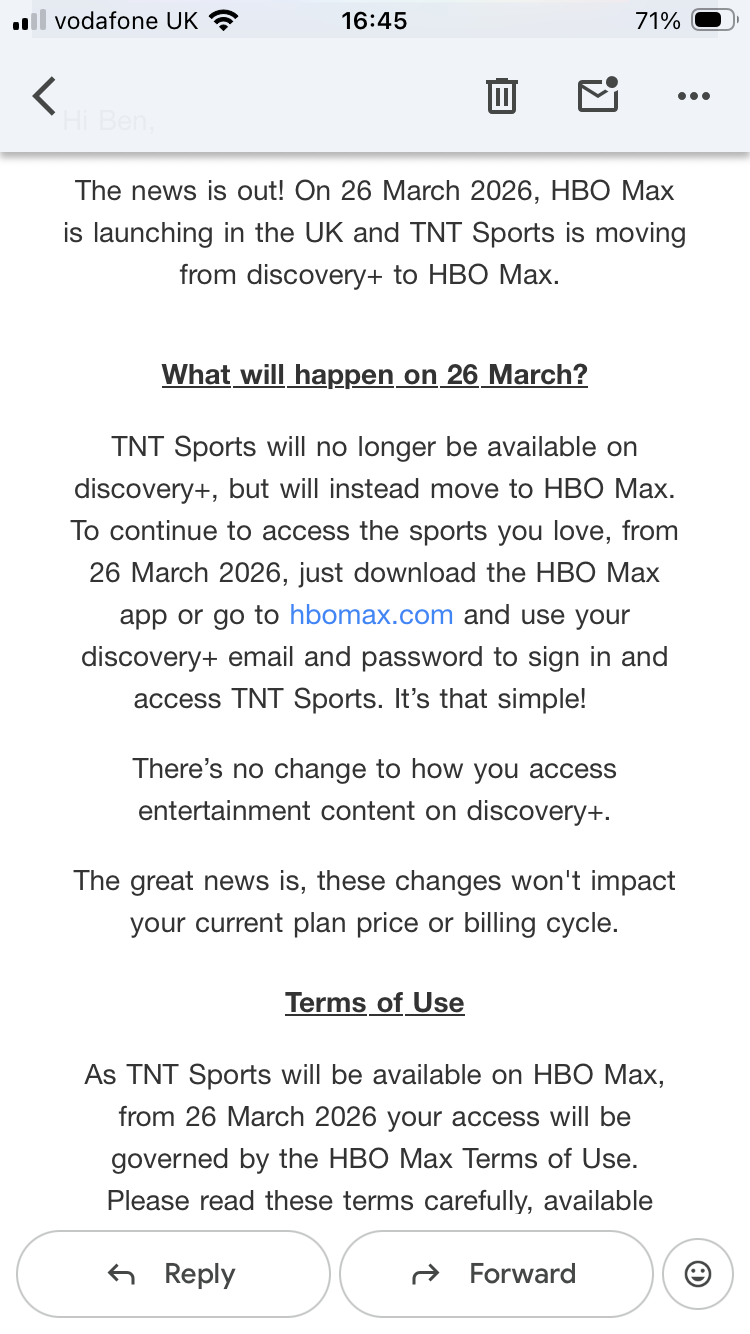
Task: Open the hbomax.com link
Action: pyautogui.click(x=371, y=614)
